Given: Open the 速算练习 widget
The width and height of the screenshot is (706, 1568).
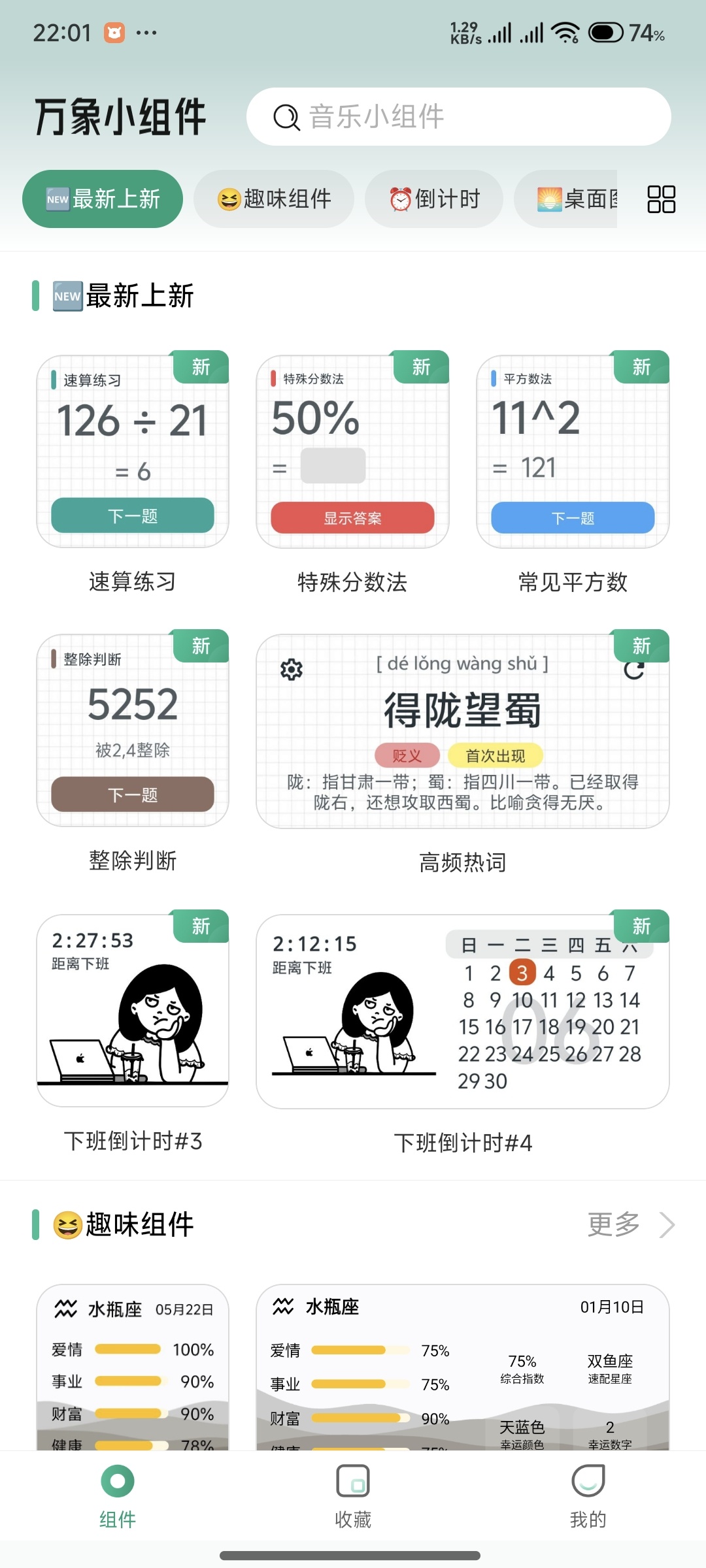Looking at the screenshot, I should 133,451.
